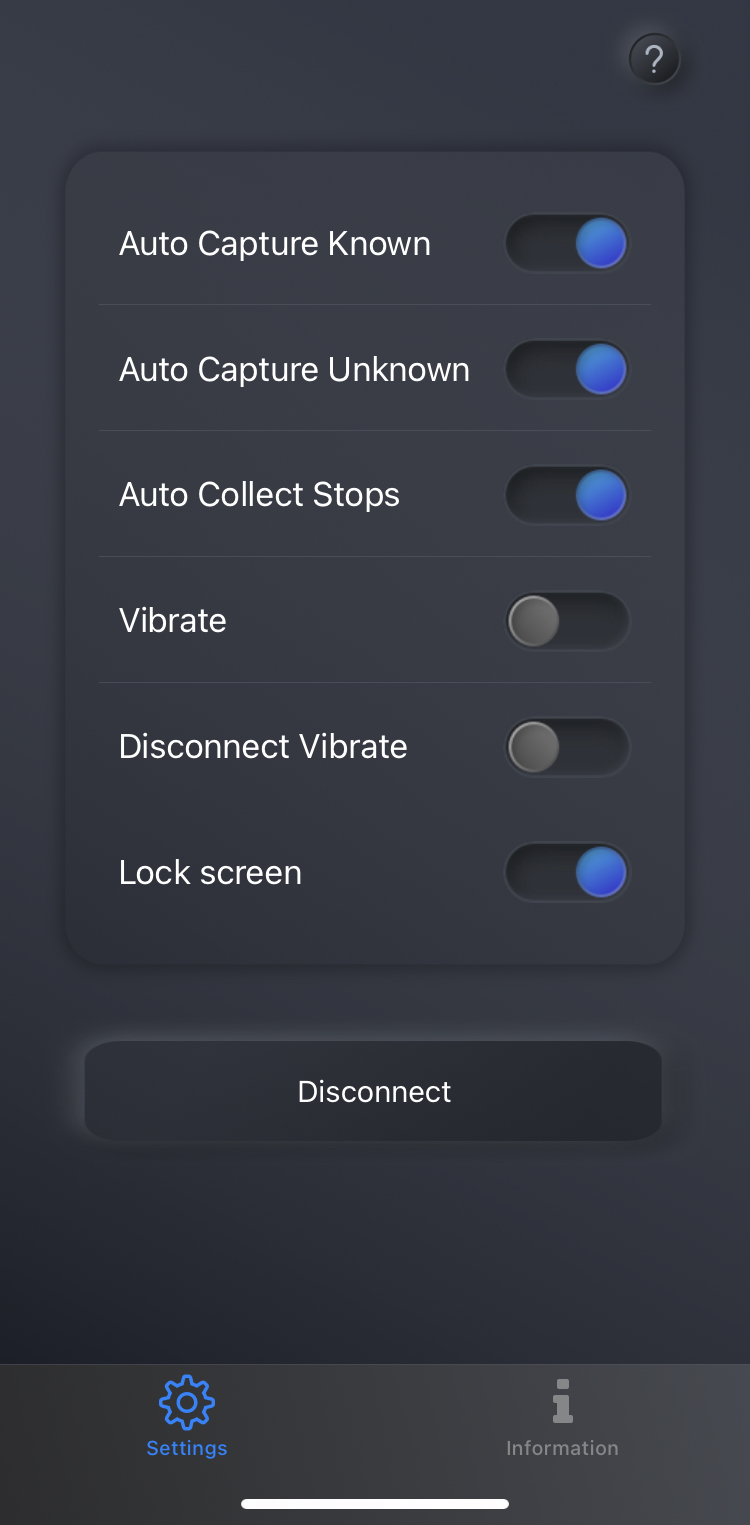Enable the Vibrate switch
This screenshot has width=750, height=1525.
tap(567, 621)
